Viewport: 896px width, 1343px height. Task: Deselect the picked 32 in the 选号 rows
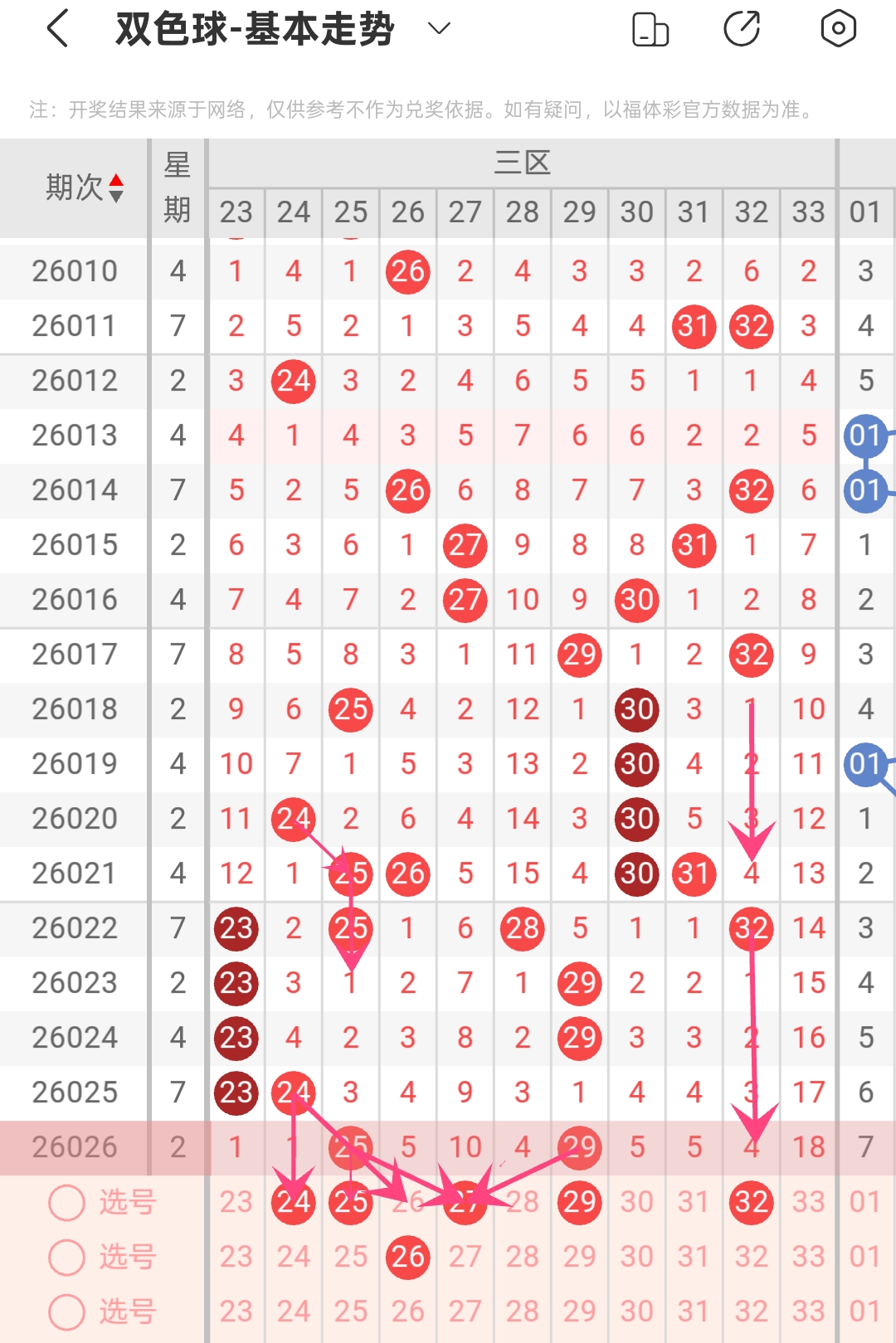[x=751, y=1202]
